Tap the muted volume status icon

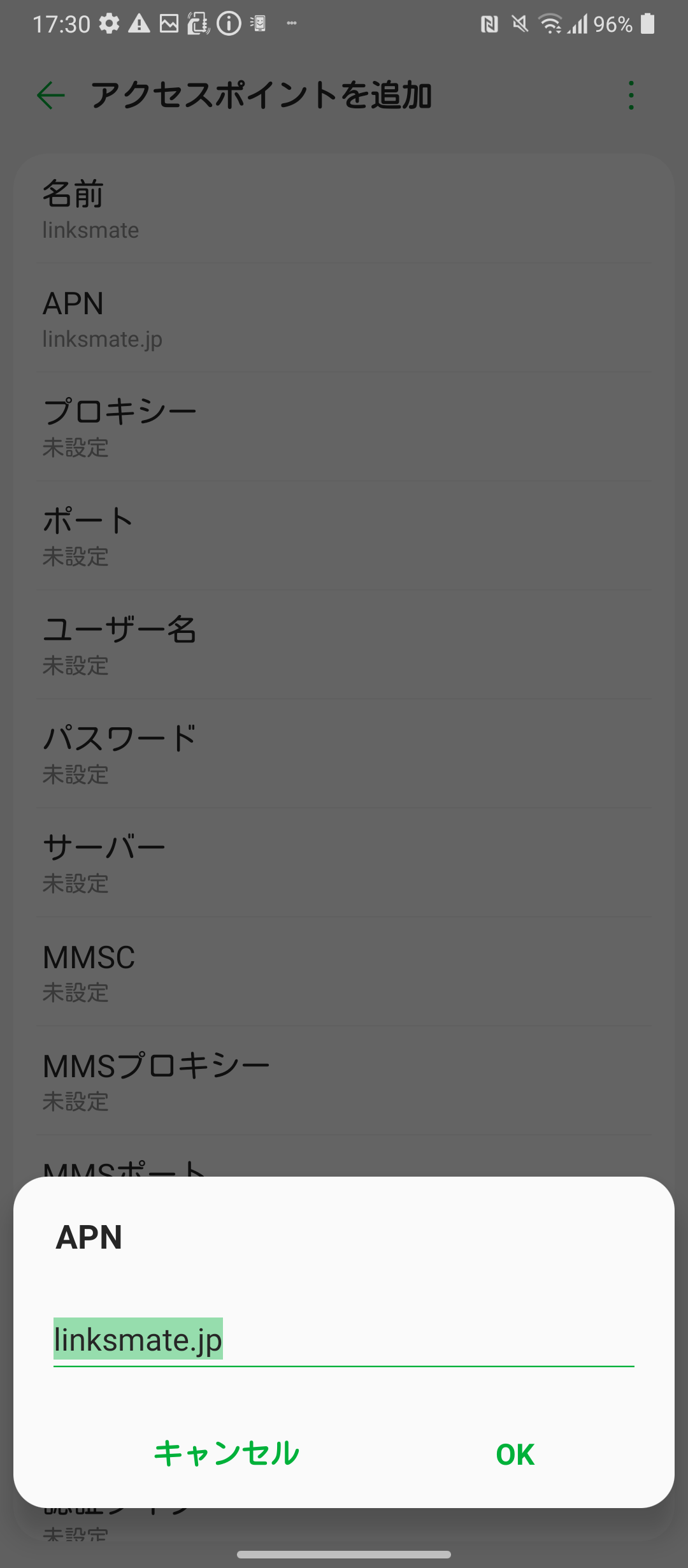pyautogui.click(x=518, y=24)
